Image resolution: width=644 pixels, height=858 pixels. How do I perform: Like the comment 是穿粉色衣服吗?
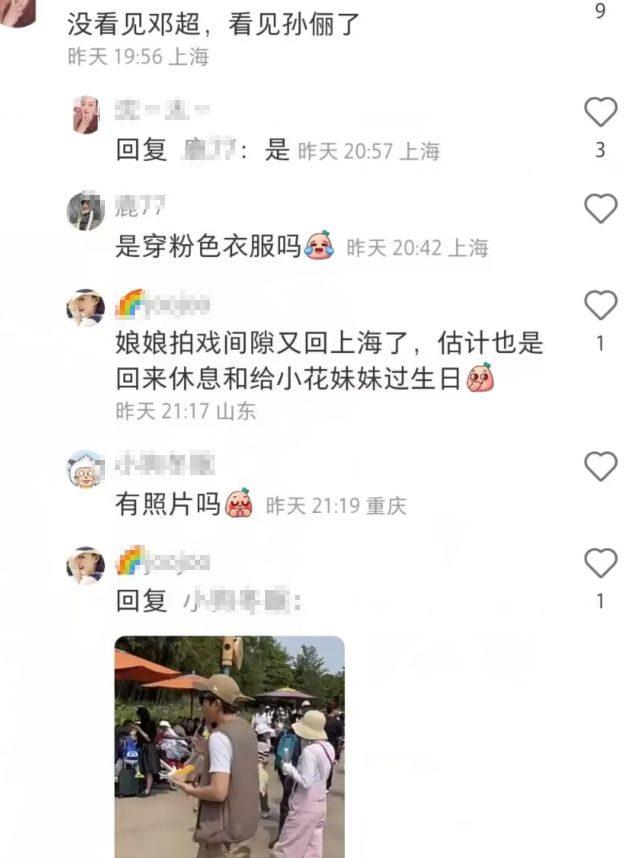click(600, 209)
